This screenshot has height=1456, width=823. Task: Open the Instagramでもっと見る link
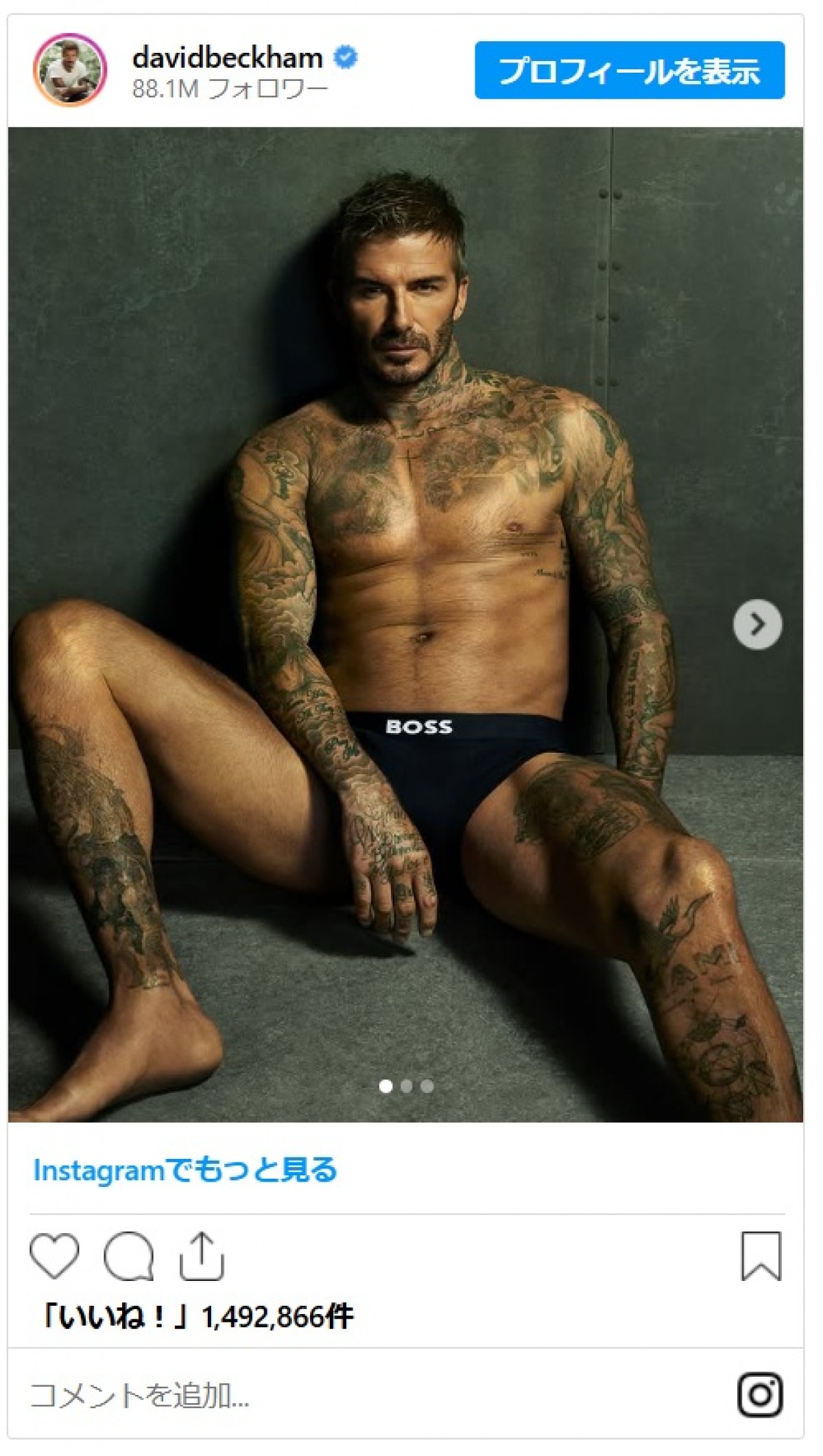point(185,1170)
